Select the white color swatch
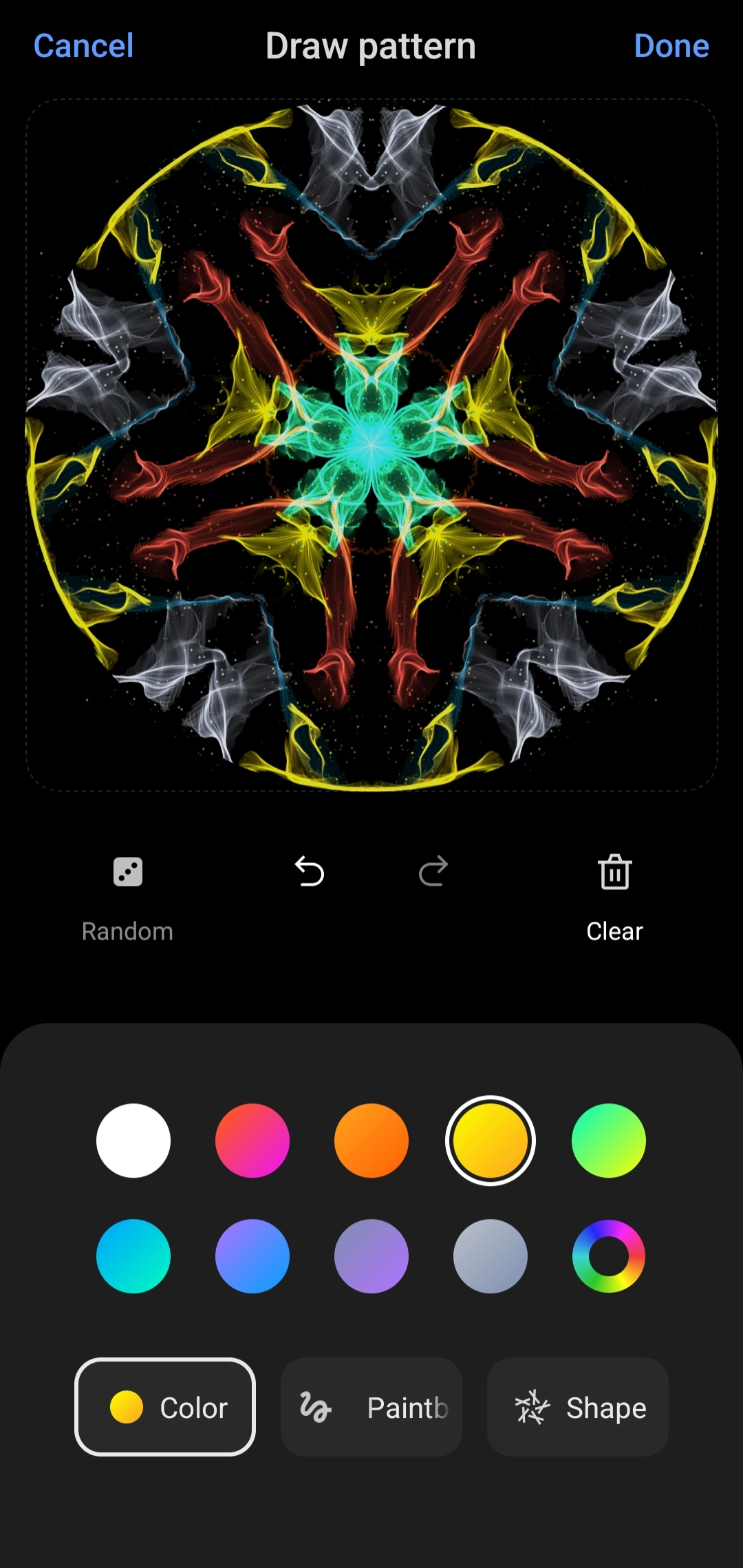 click(133, 1141)
